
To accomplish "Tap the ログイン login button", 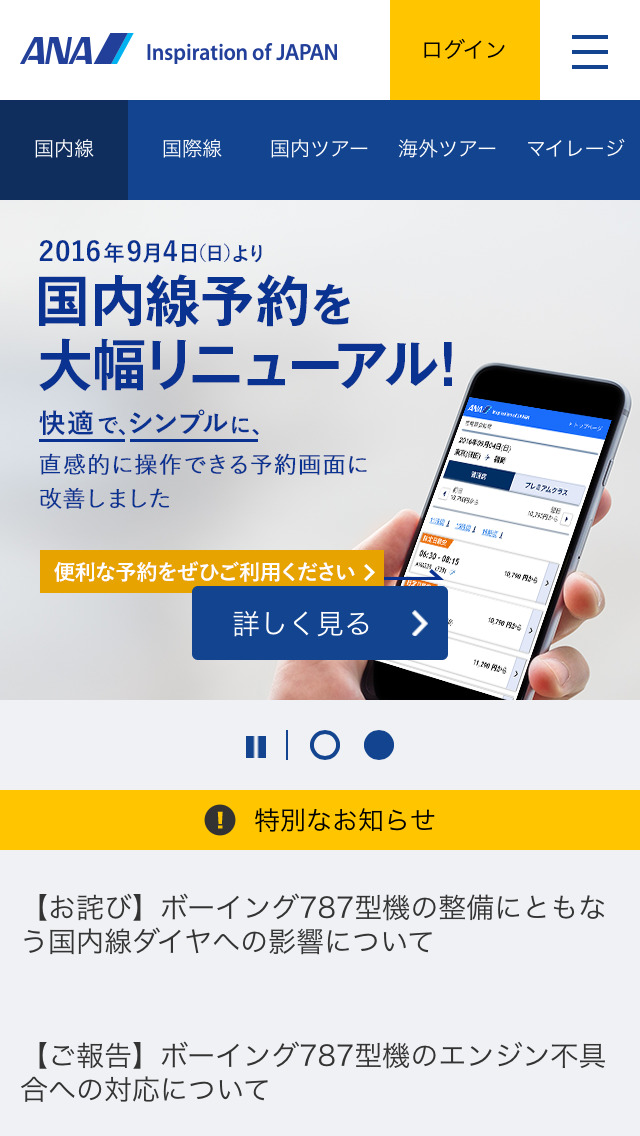I will pyautogui.click(x=464, y=50).
